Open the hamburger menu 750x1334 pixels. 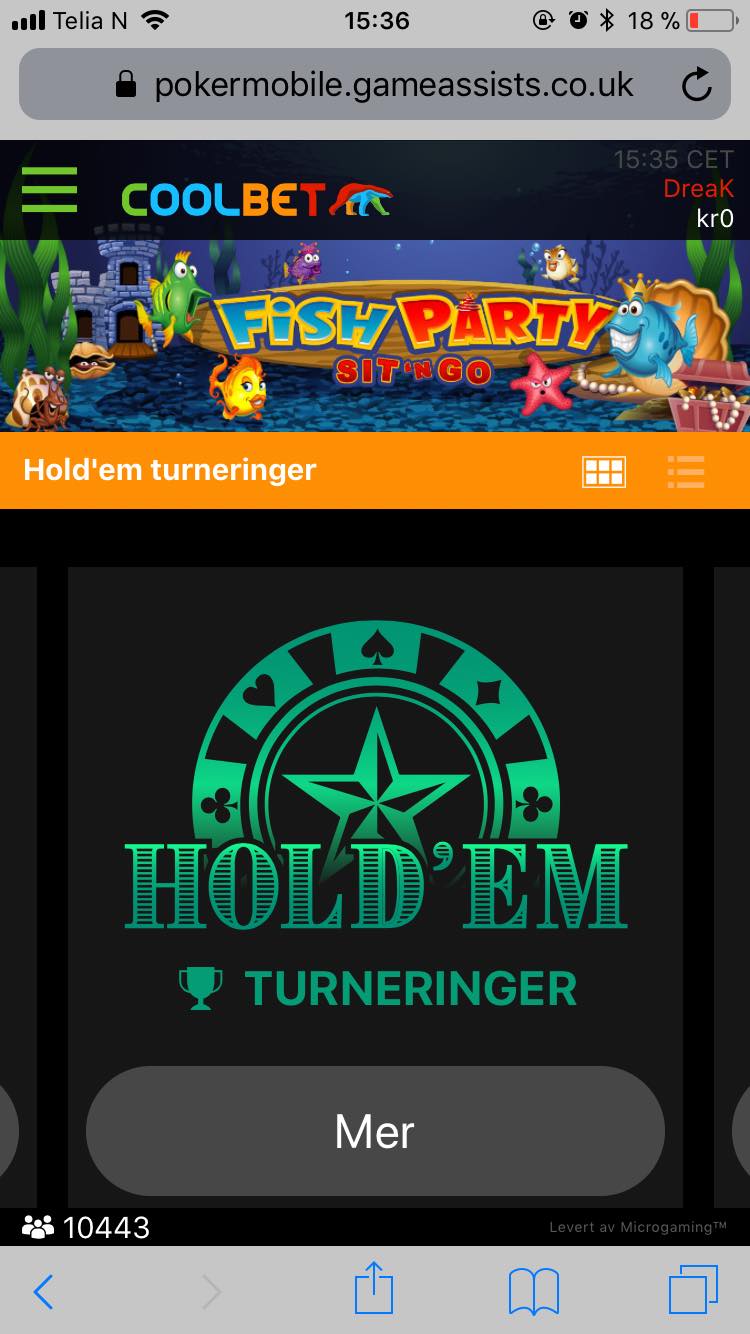coord(49,189)
